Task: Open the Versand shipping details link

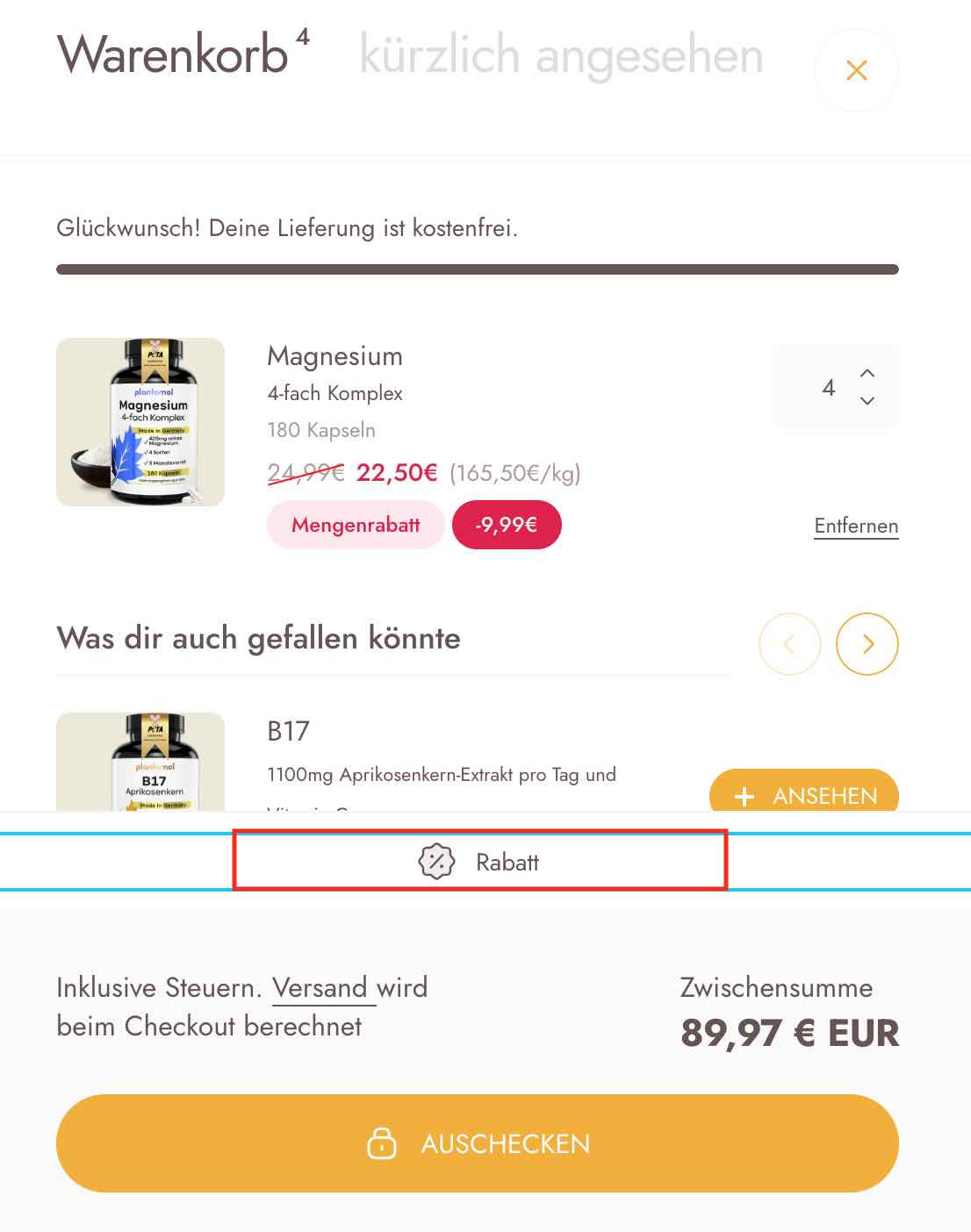Action: pos(323,987)
